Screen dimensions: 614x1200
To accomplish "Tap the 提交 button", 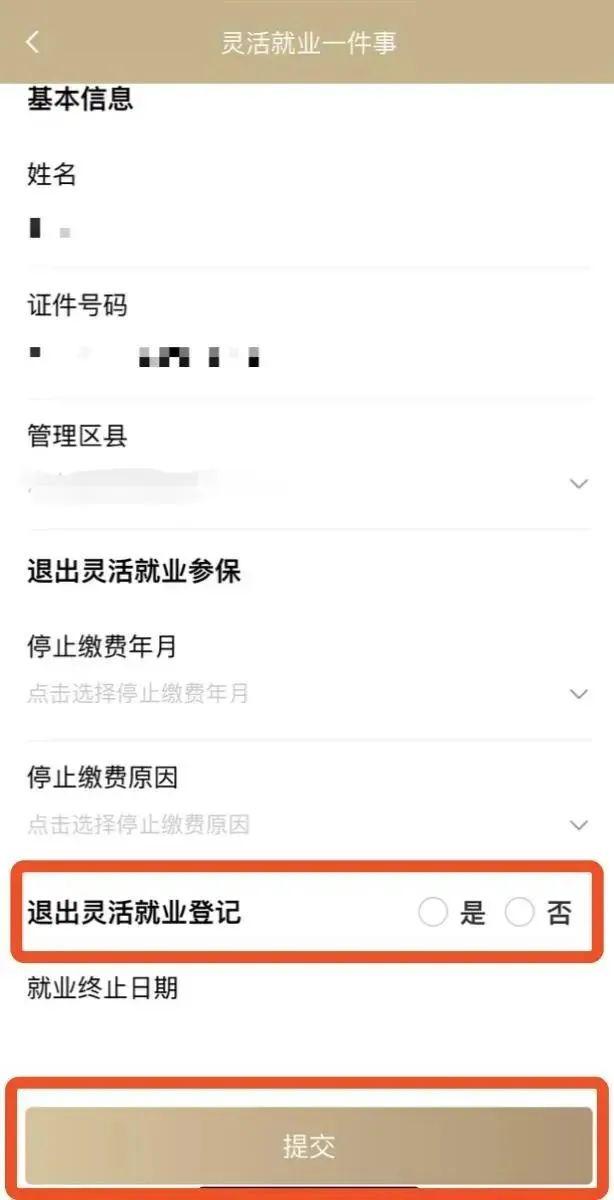I will pyautogui.click(x=308, y=1146).
